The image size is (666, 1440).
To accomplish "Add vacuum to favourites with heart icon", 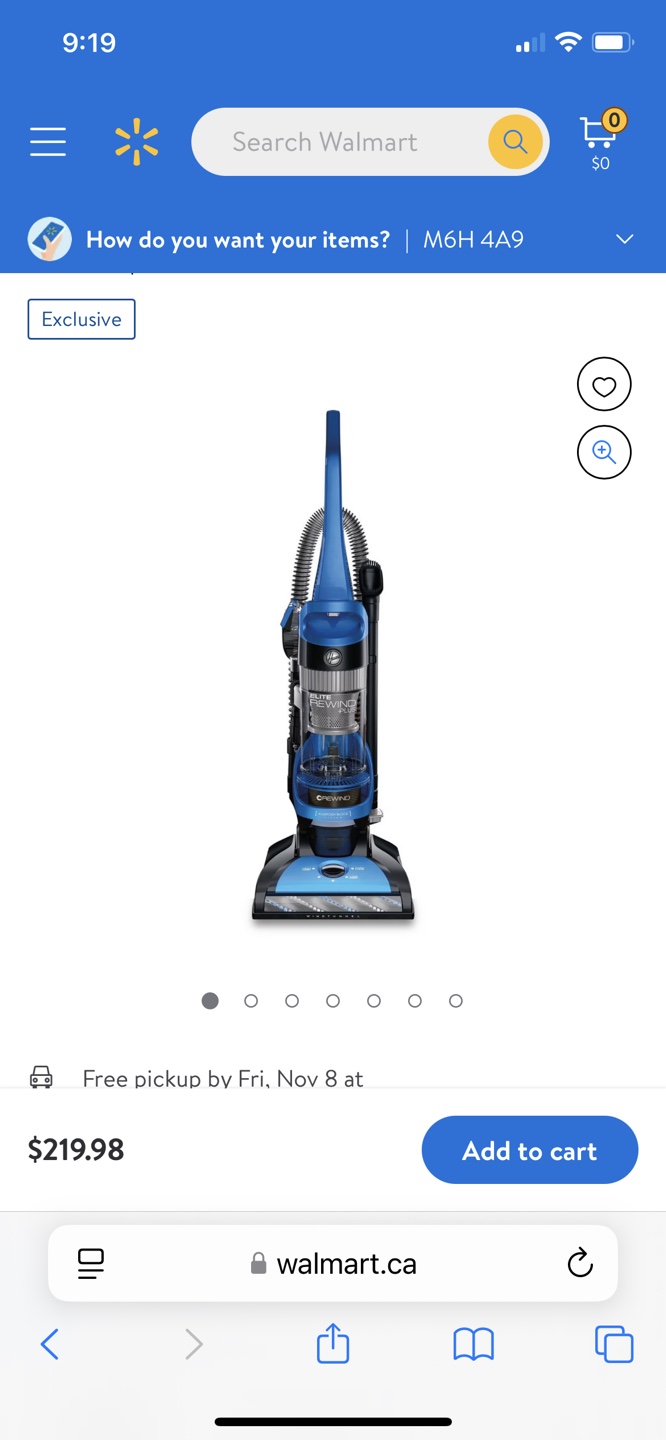I will [x=604, y=385].
